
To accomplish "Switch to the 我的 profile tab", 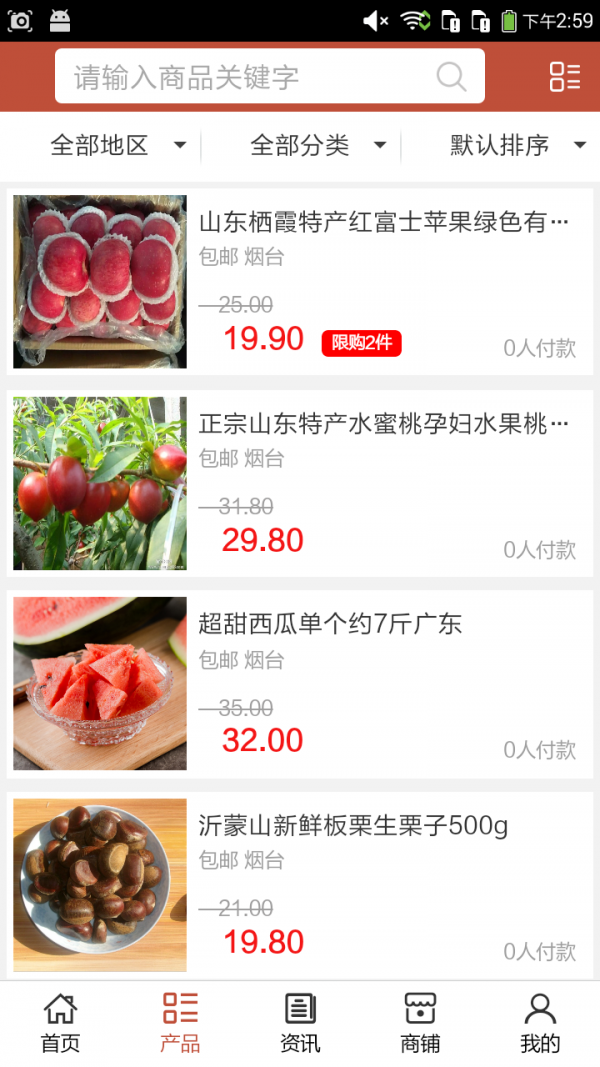I will [540, 1023].
